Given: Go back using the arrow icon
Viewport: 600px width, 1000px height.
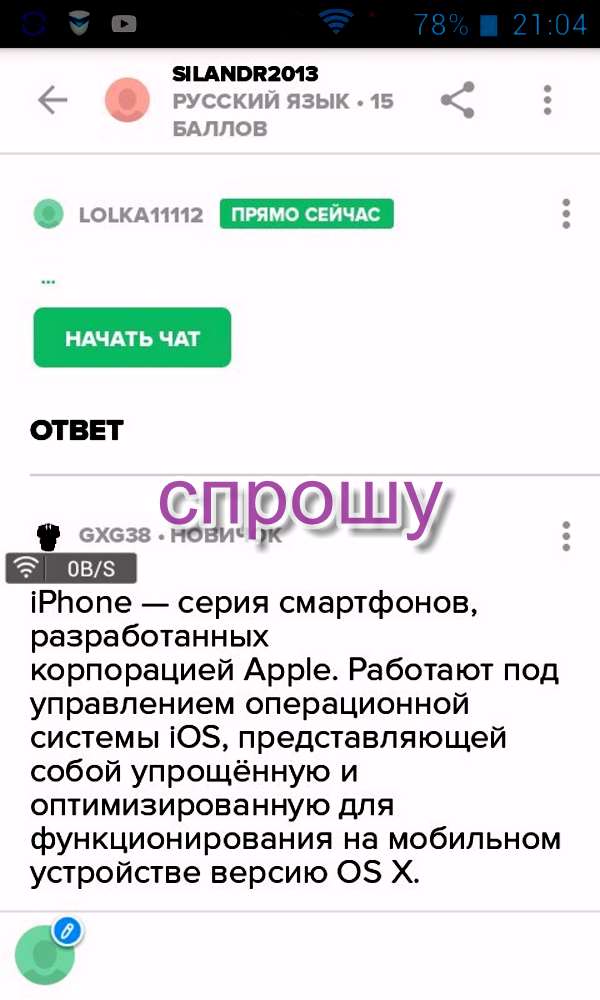Looking at the screenshot, I should click(52, 100).
